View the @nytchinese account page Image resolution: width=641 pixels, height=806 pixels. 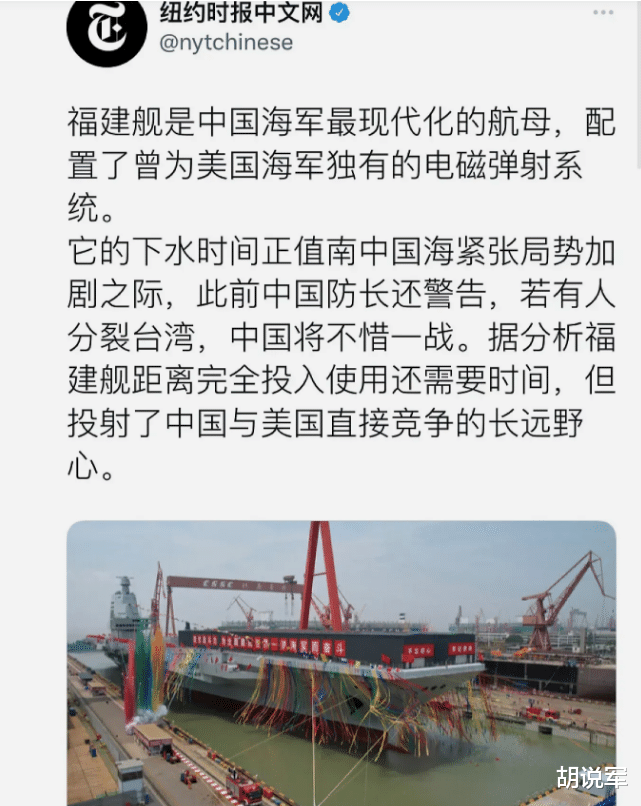tap(226, 42)
